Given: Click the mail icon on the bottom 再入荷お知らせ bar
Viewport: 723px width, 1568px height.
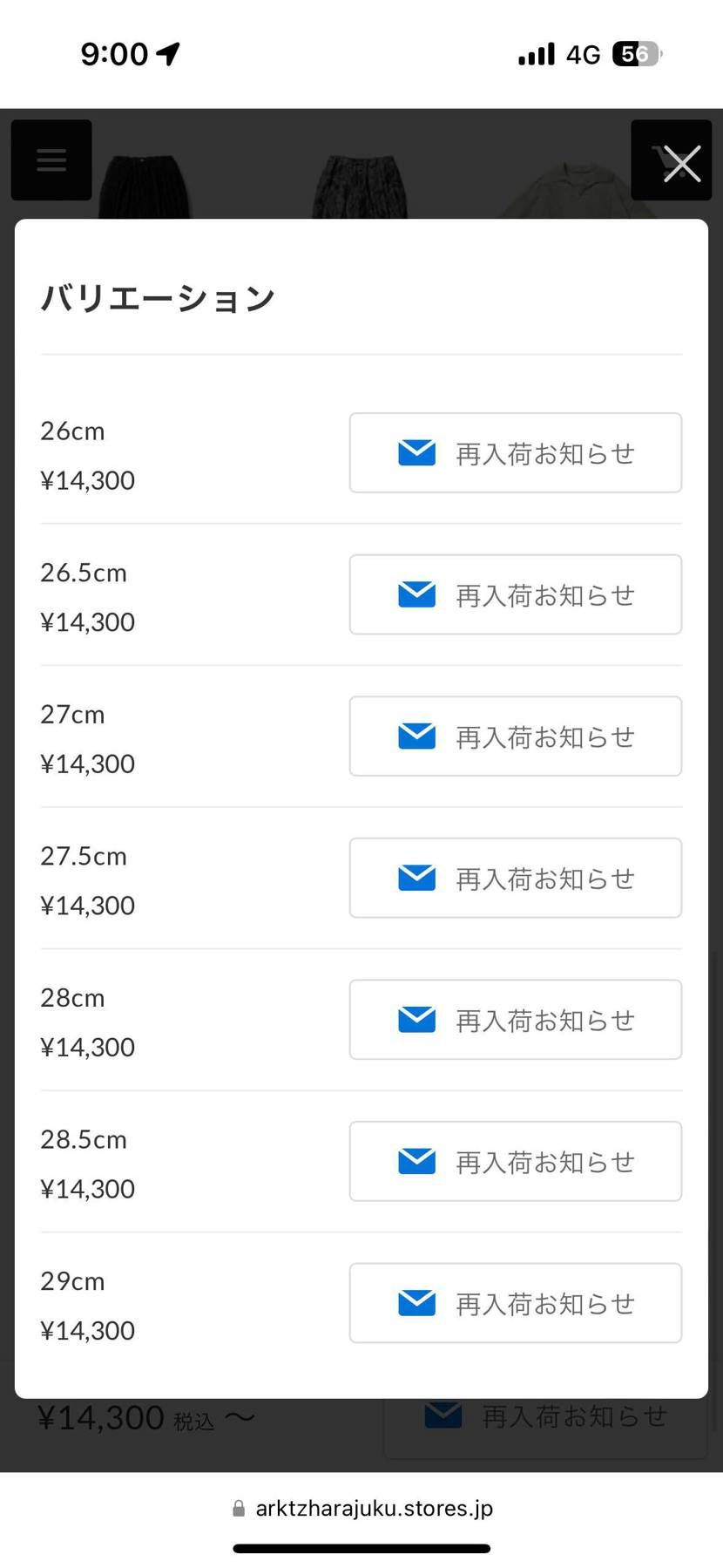Looking at the screenshot, I should [x=443, y=1415].
